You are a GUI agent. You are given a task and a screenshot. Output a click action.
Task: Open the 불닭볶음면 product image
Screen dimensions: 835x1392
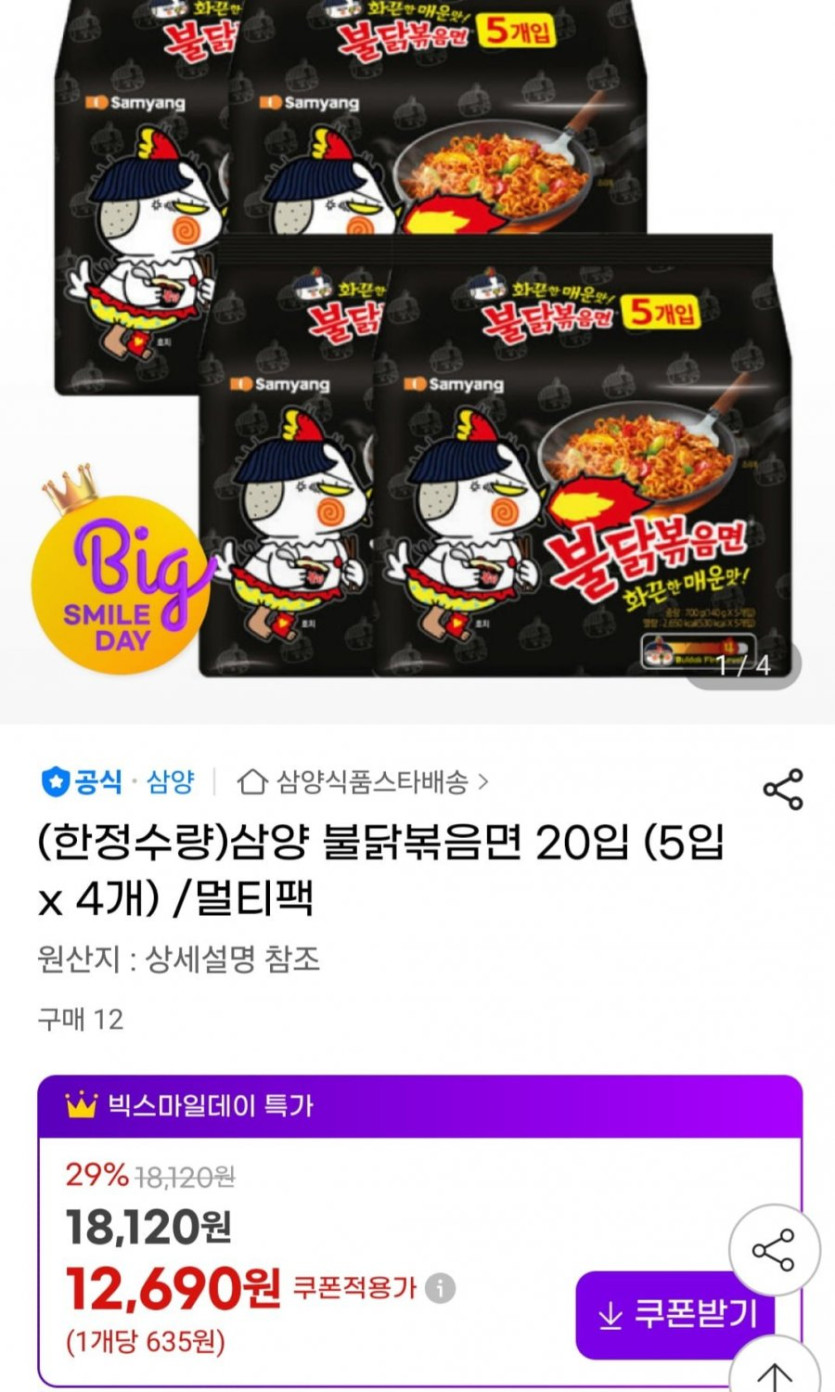(417, 340)
